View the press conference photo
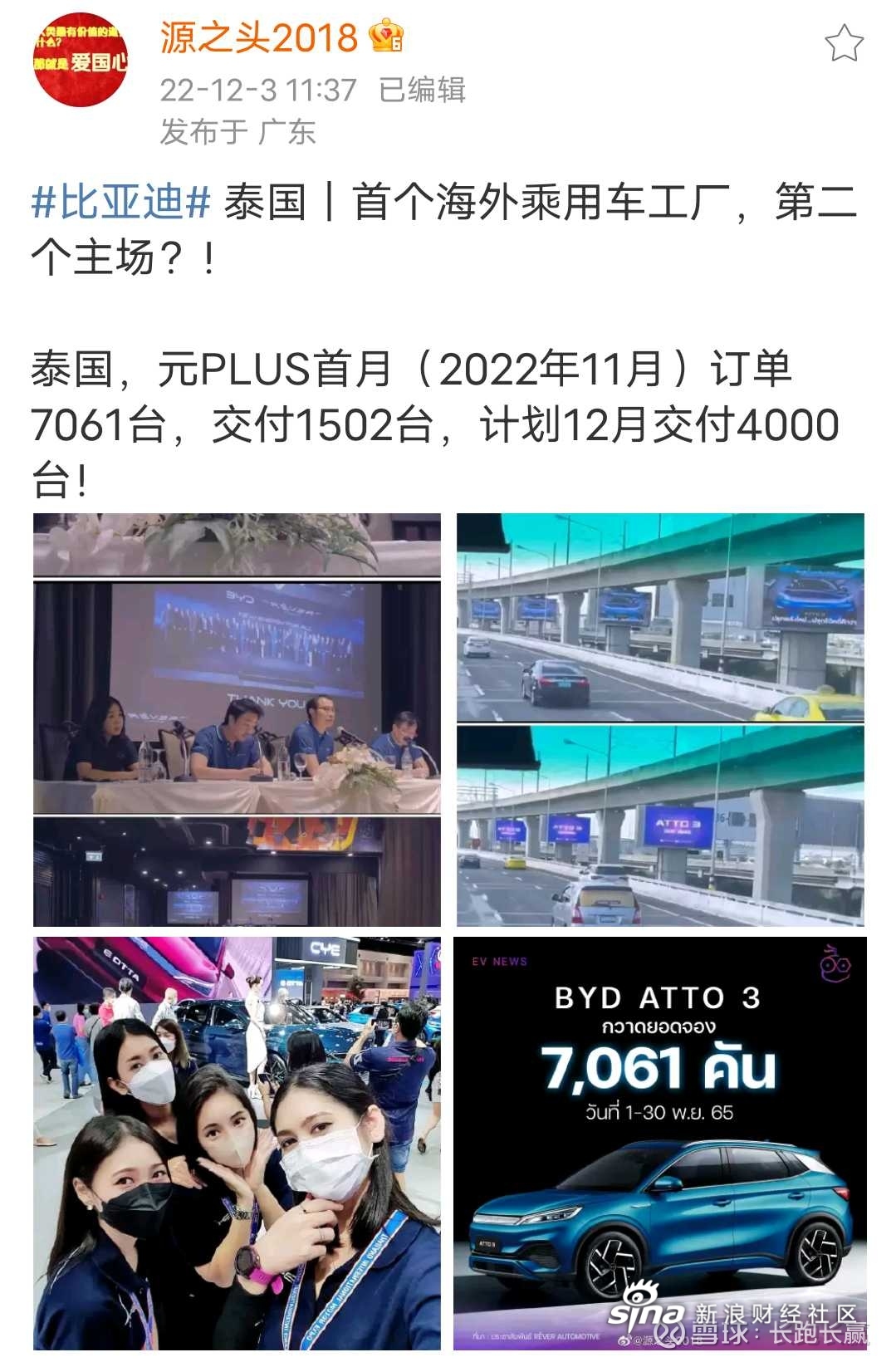Viewport: 896px width, 1362px height. 237,719
